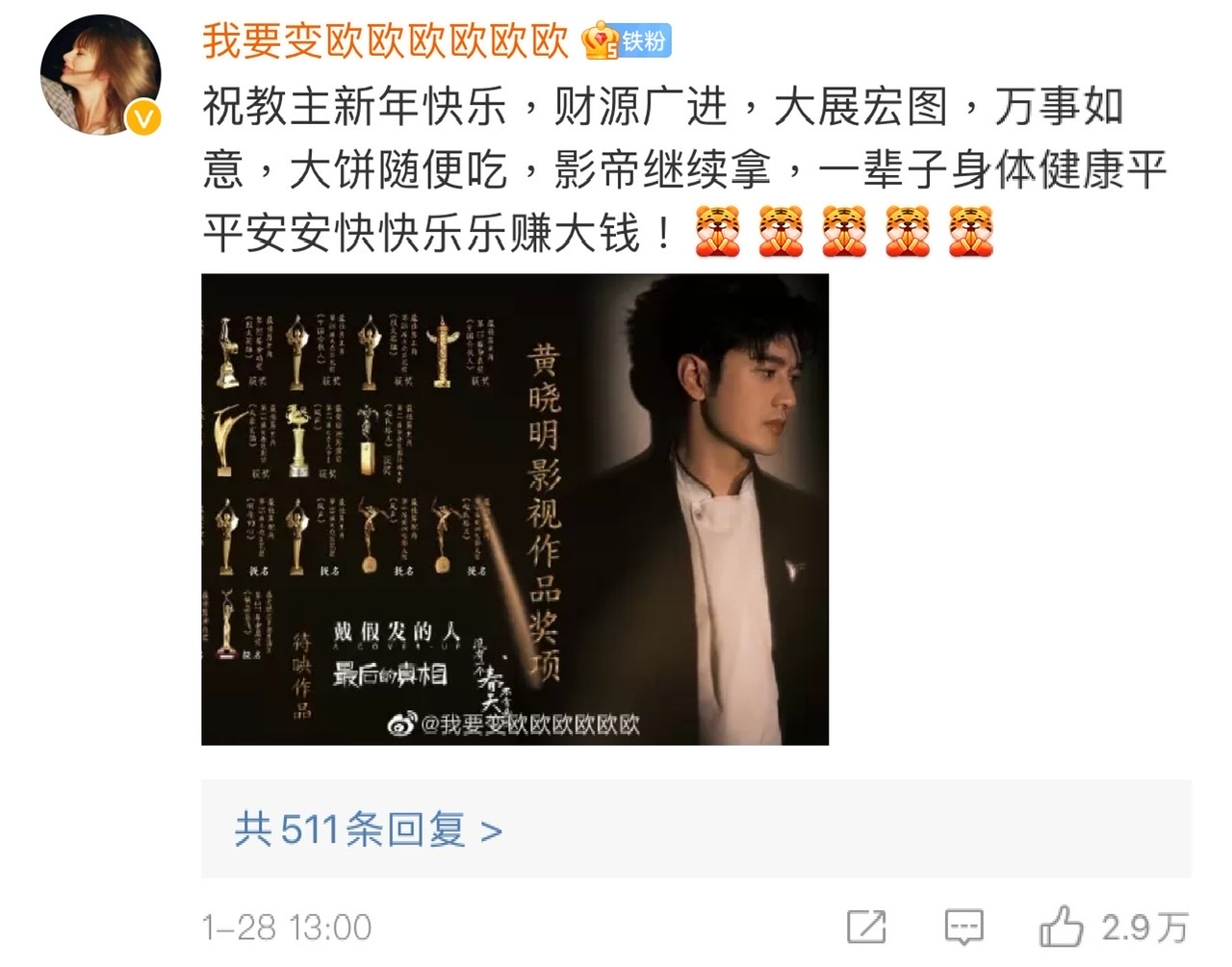
Task: Tap the 铁粉 fan badge
Action: pos(628,41)
